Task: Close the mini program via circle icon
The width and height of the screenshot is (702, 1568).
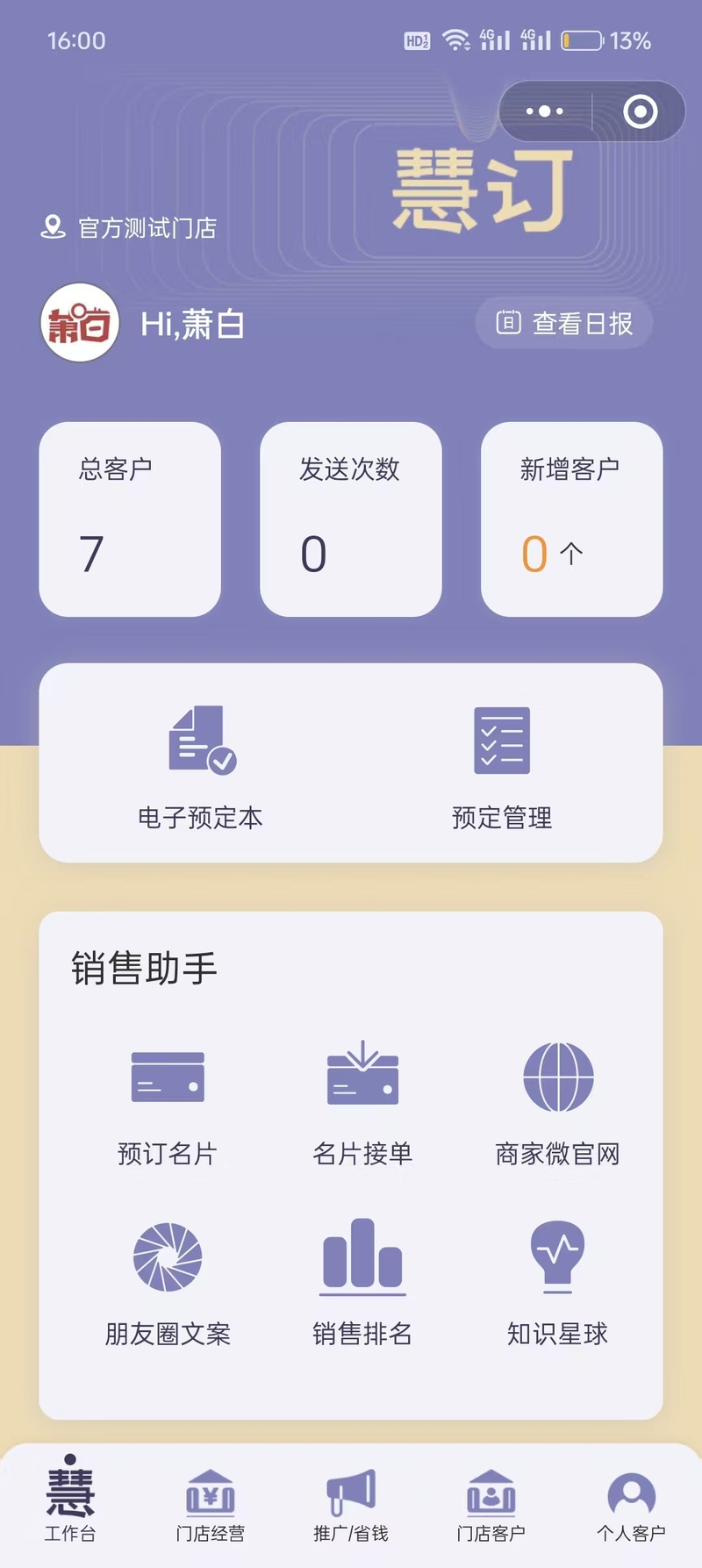Action: click(x=640, y=111)
